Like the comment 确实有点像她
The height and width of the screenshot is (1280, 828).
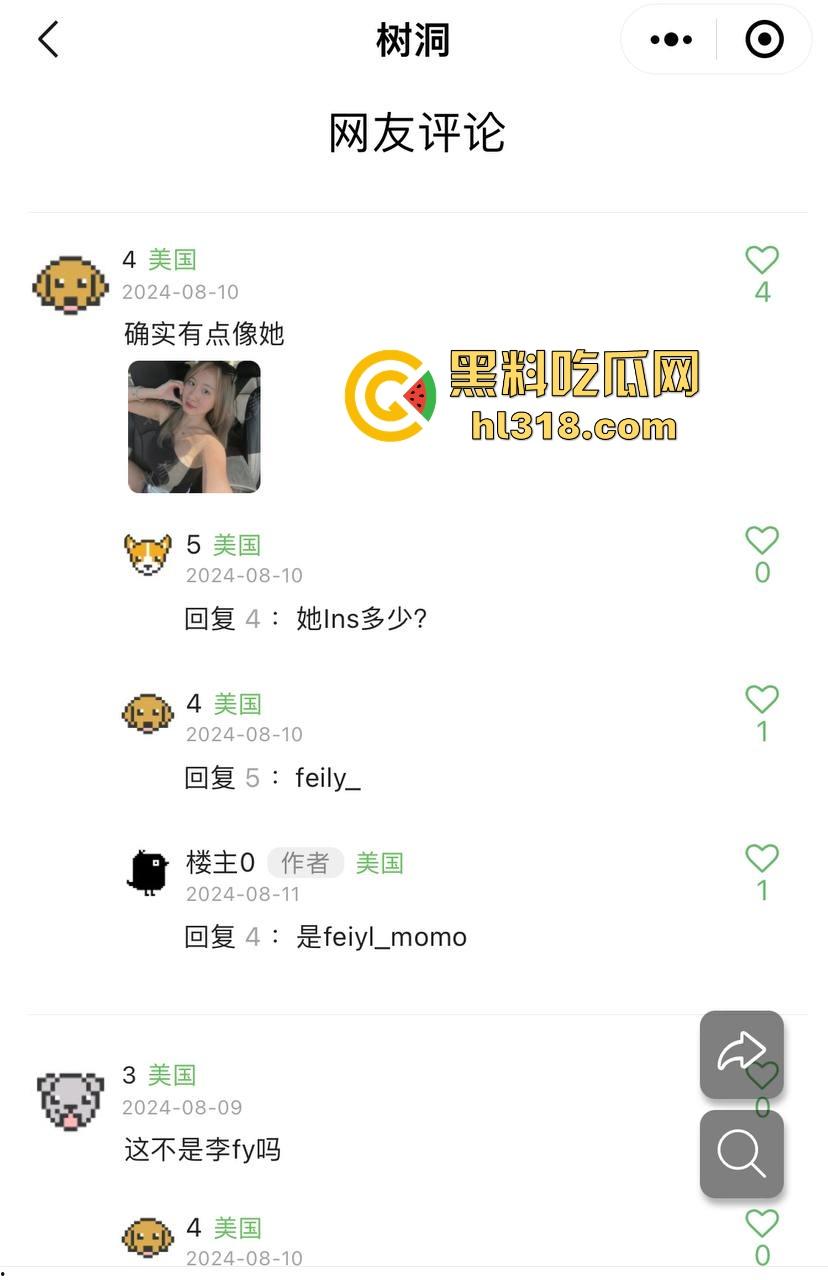pos(762,259)
